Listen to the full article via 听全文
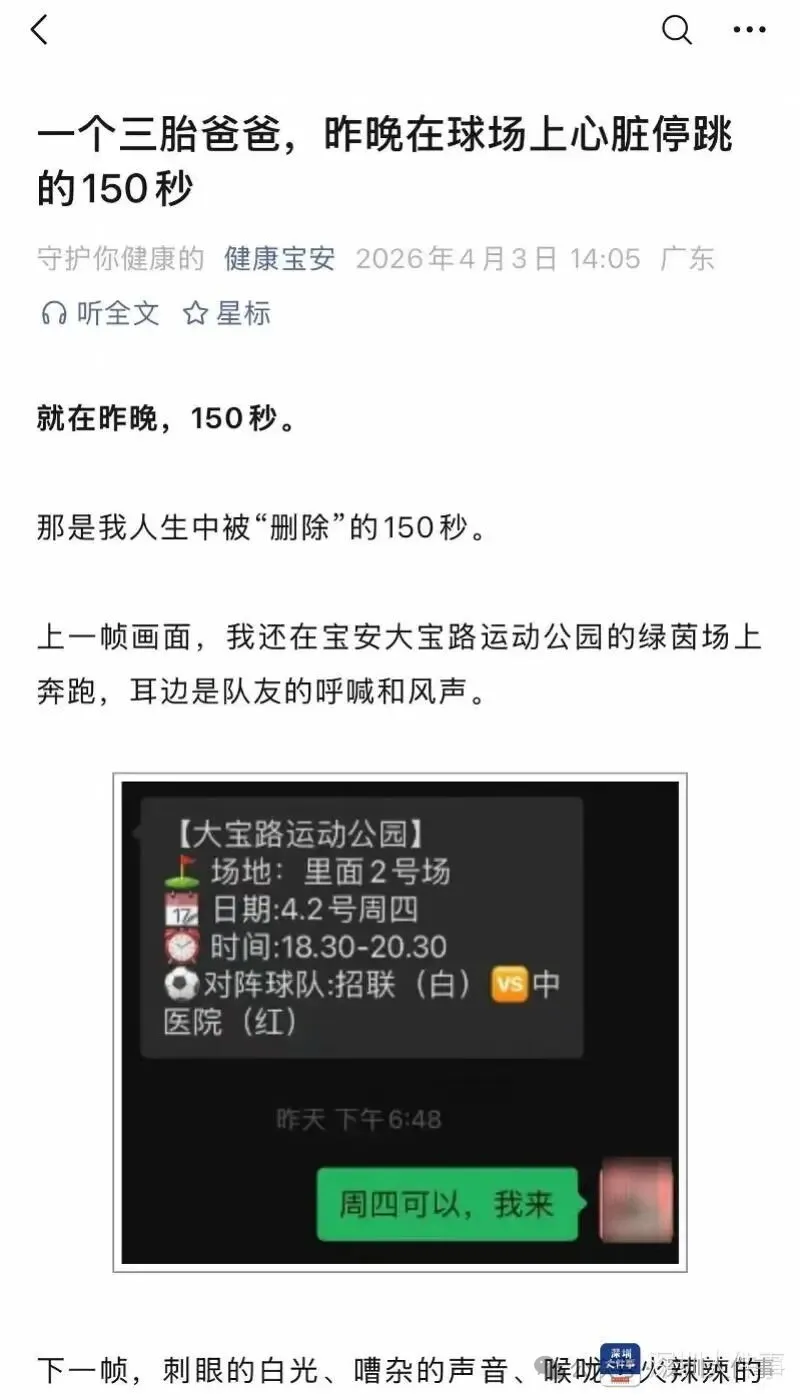The width and height of the screenshot is (800, 1400). click(100, 313)
